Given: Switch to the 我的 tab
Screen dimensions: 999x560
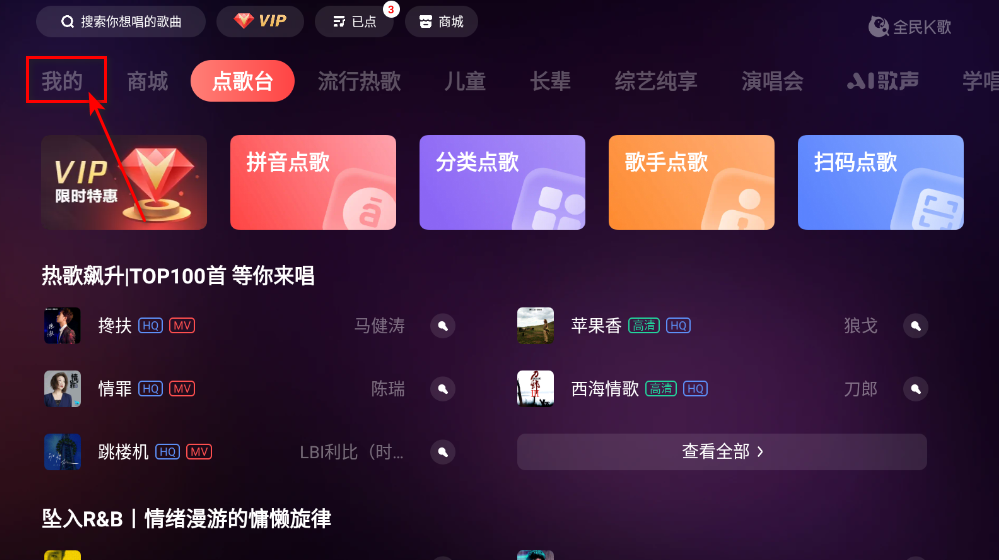Looking at the screenshot, I should (x=62, y=81).
